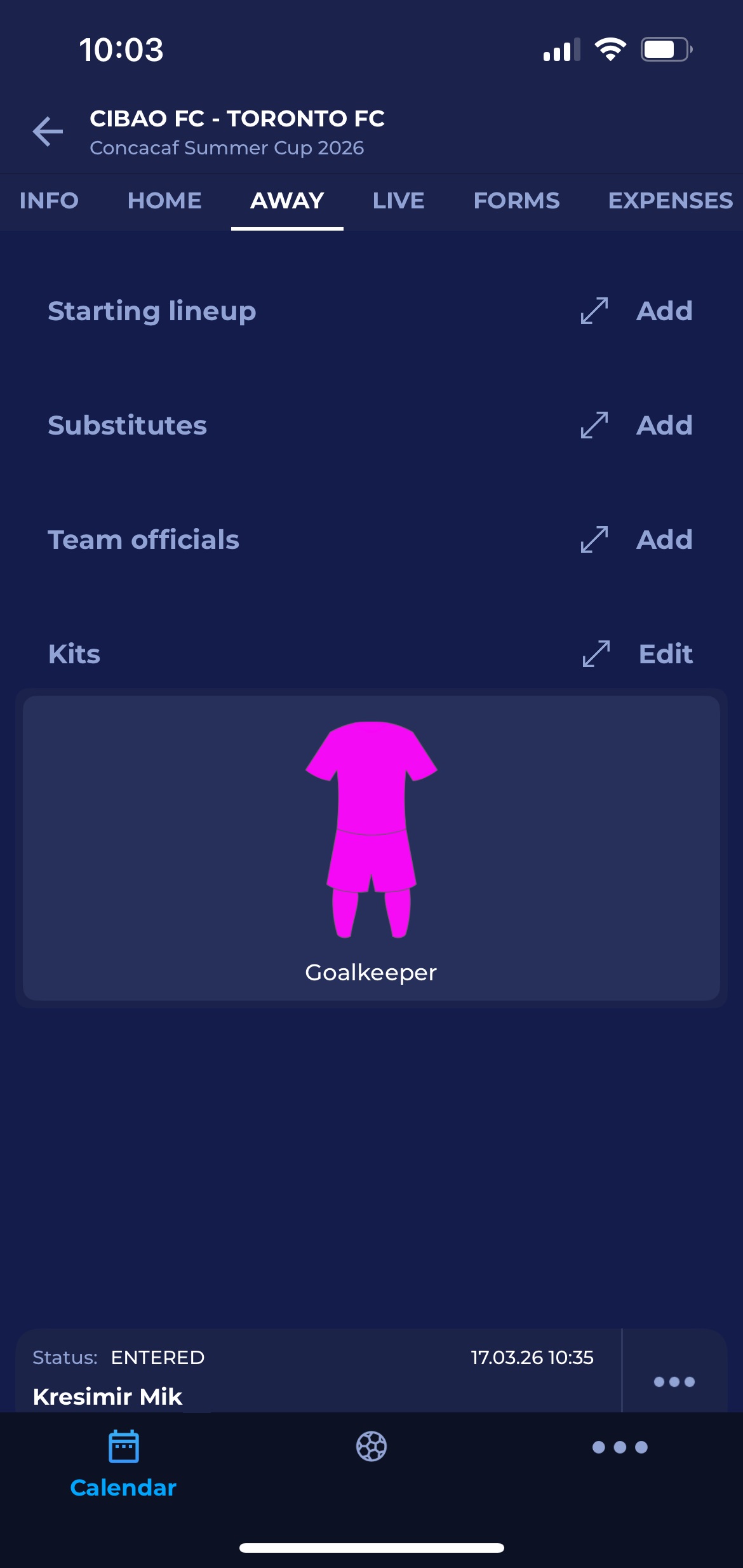Open the LIVE tab
743x1568 pixels.
click(x=398, y=201)
